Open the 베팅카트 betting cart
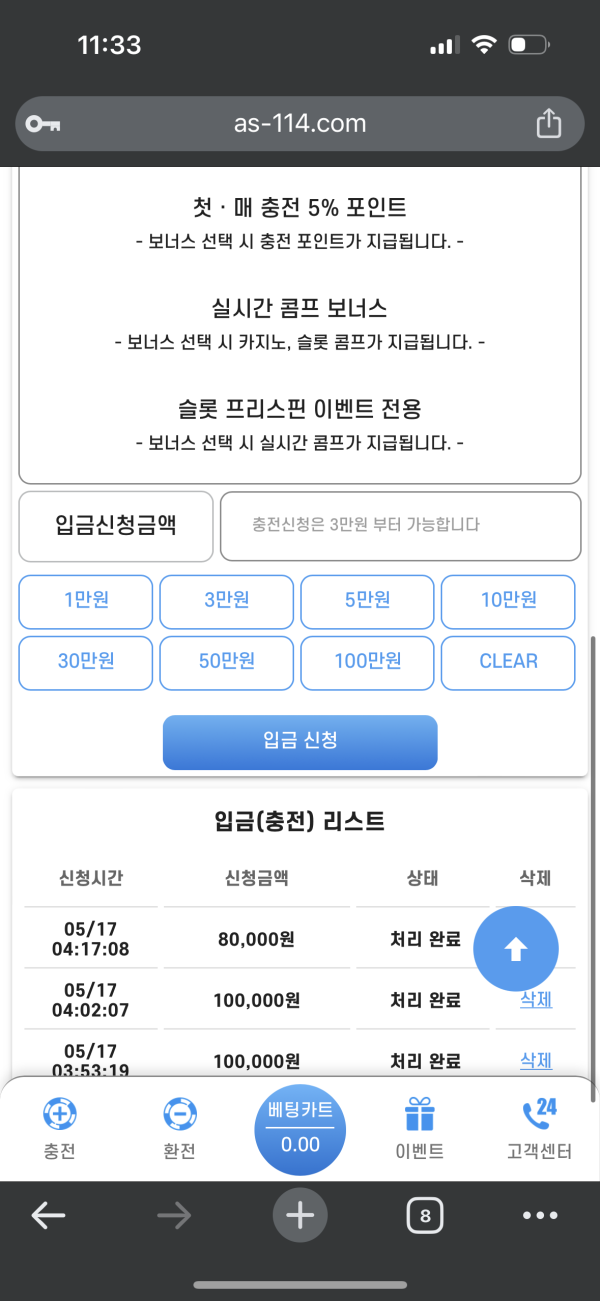Viewport: 600px width, 1301px height. coord(300,1130)
